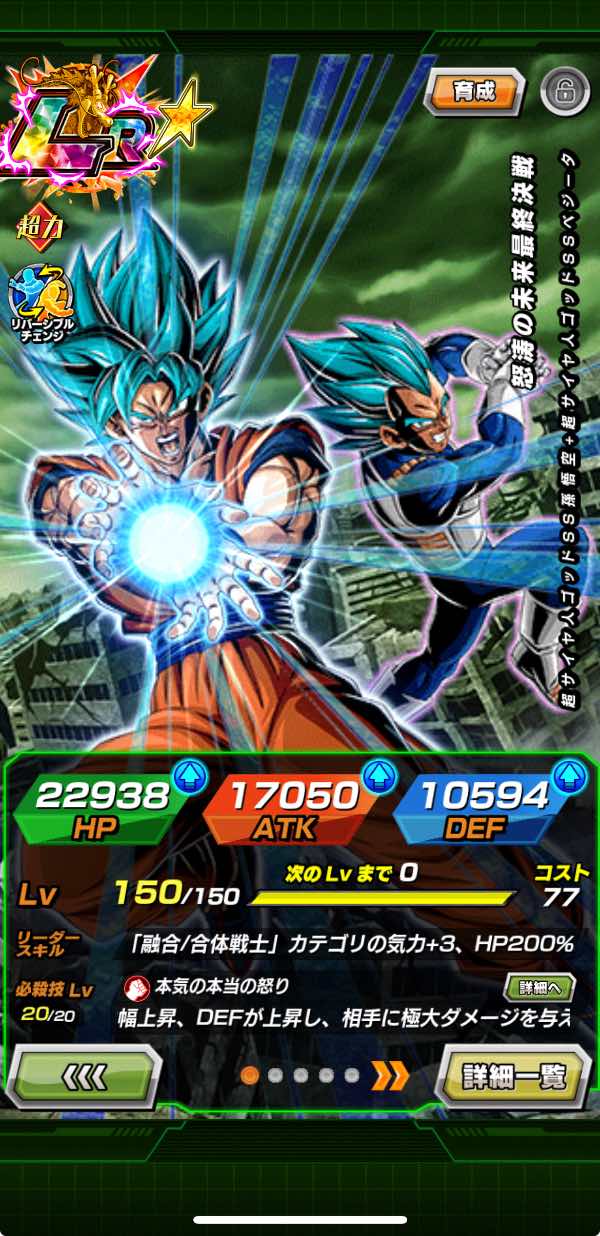Image resolution: width=600 pixels, height=1236 pixels.
Task: Toggle the card lock icon
Action: tap(564, 92)
